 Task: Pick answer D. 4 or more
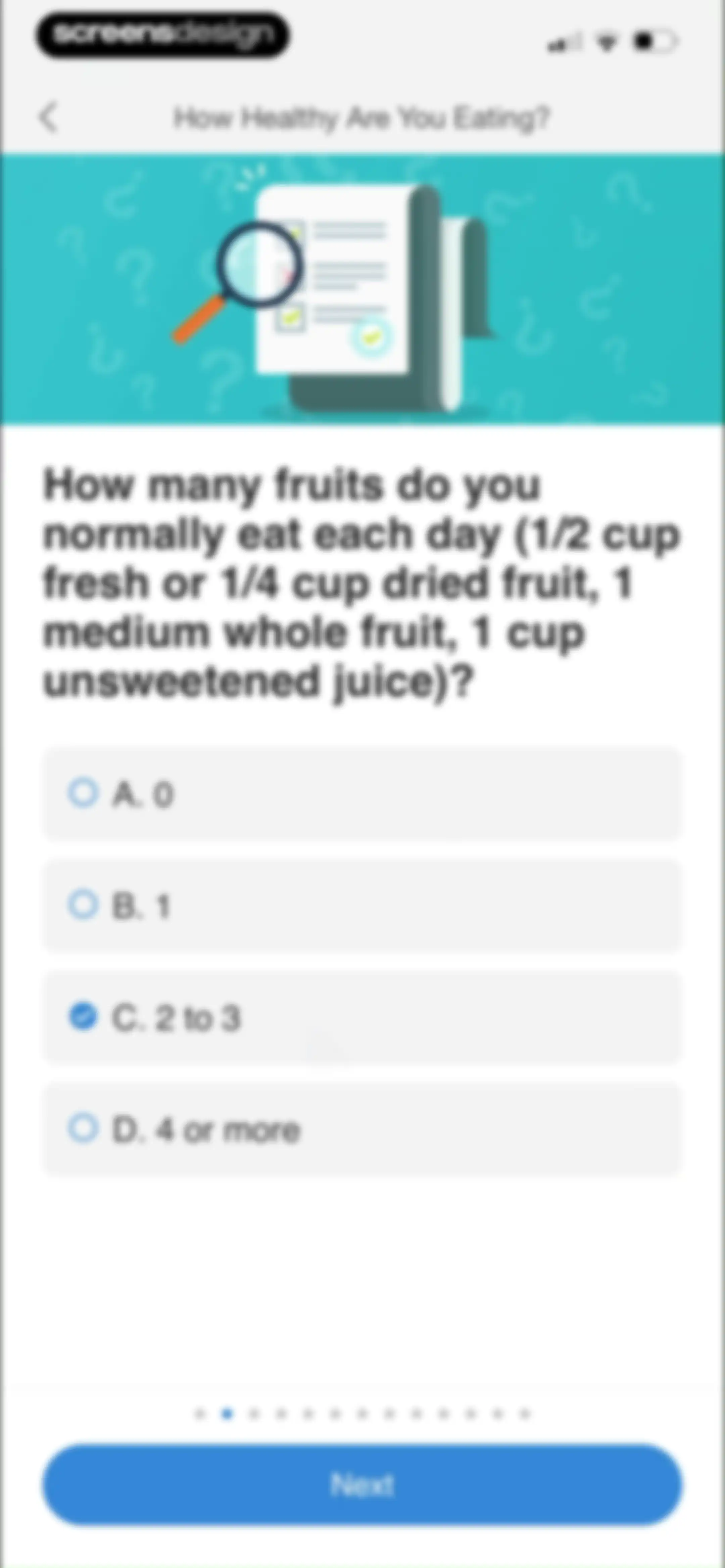click(362, 1130)
